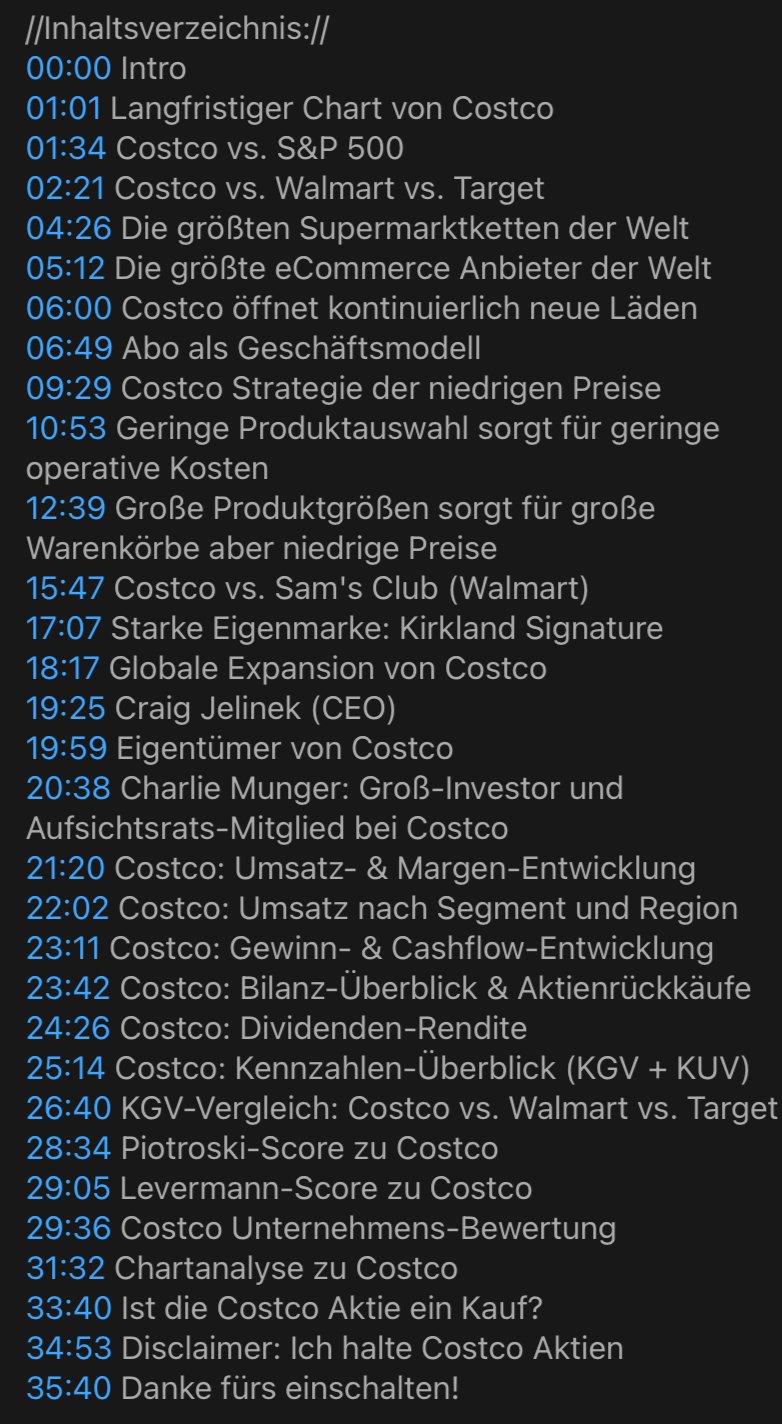This screenshot has height=1424, width=782.
Task: Open timestamp 01:34 Costco vs. S&P 500
Action: (x=66, y=148)
